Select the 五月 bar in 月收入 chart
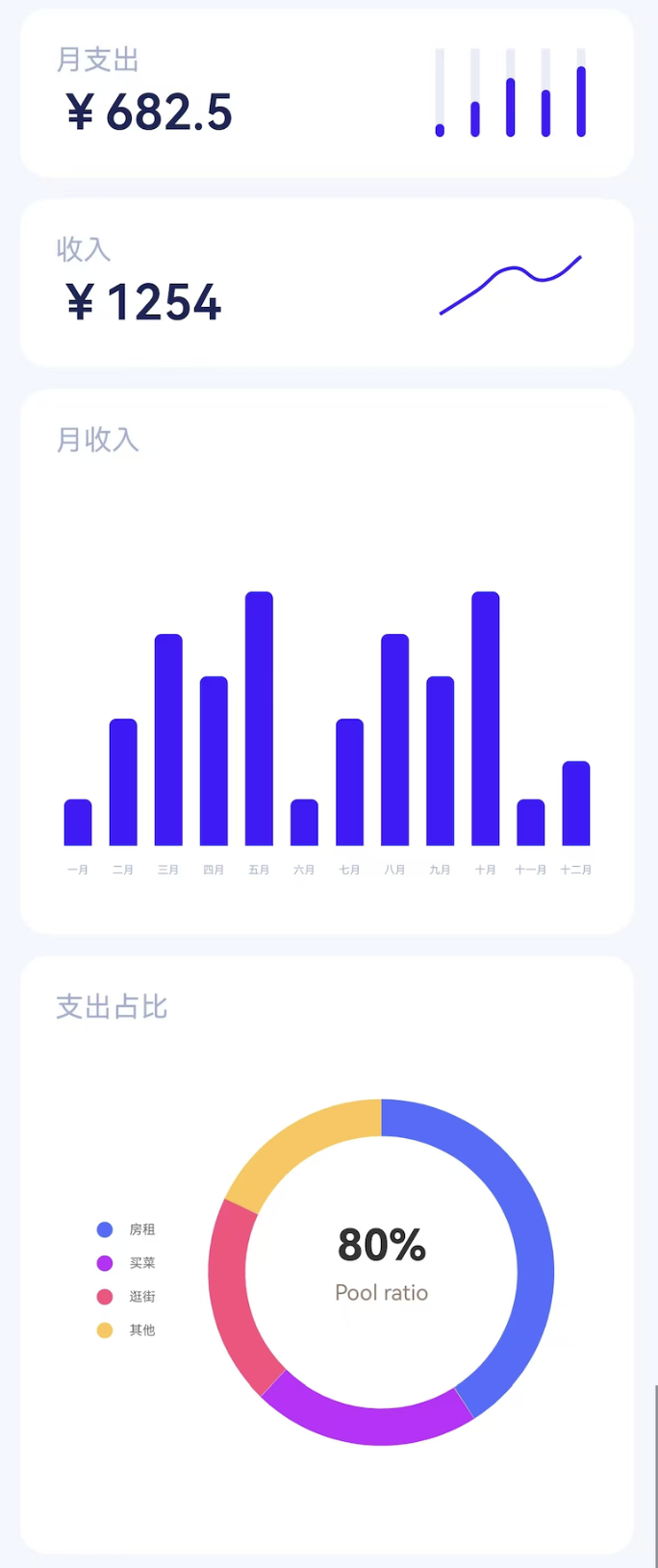 click(259, 719)
